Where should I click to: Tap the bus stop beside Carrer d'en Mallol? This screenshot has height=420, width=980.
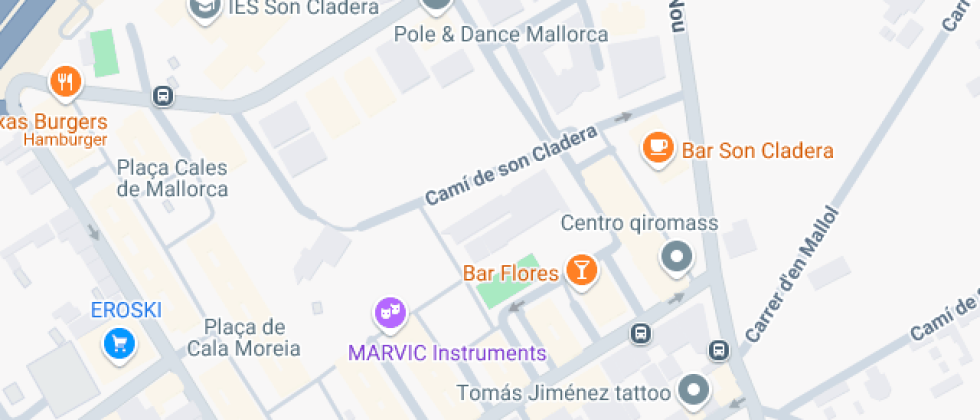[x=719, y=350]
